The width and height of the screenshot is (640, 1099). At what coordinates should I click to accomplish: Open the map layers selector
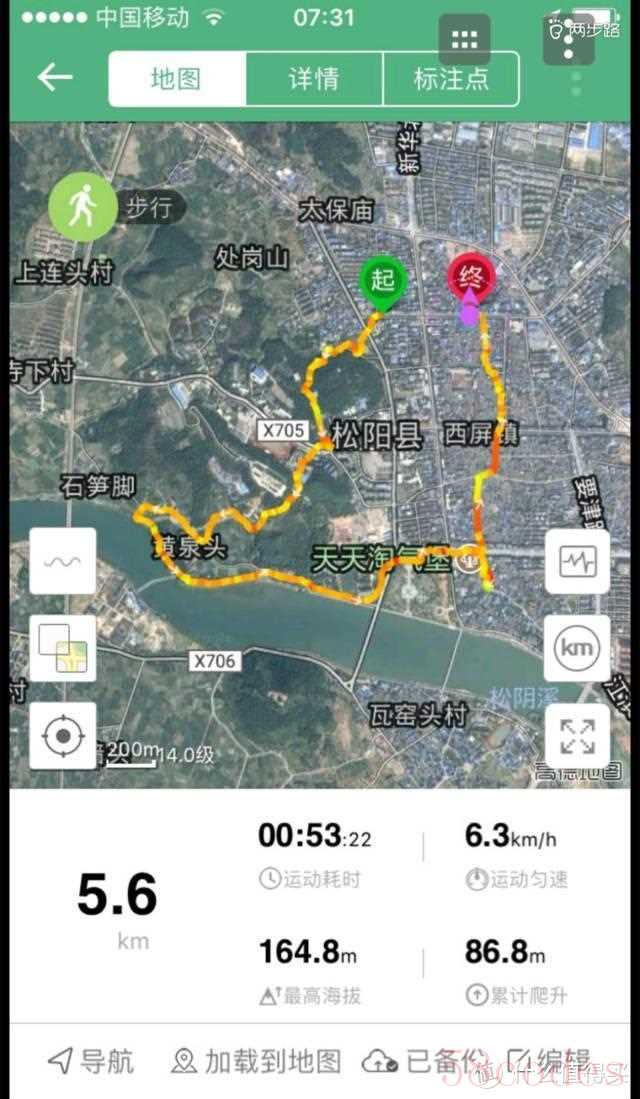pos(63,648)
